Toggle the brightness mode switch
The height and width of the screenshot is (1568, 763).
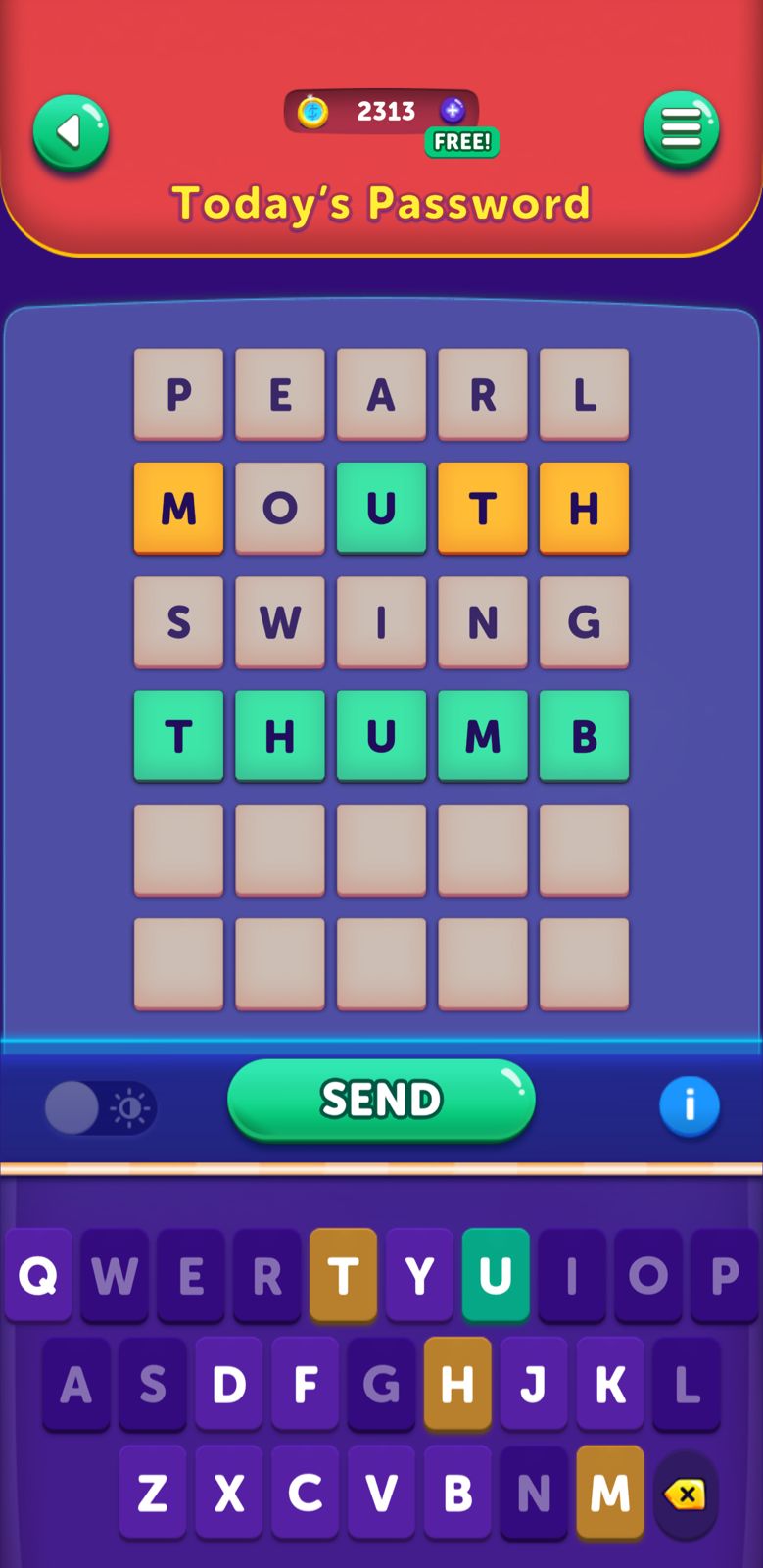tap(99, 1107)
